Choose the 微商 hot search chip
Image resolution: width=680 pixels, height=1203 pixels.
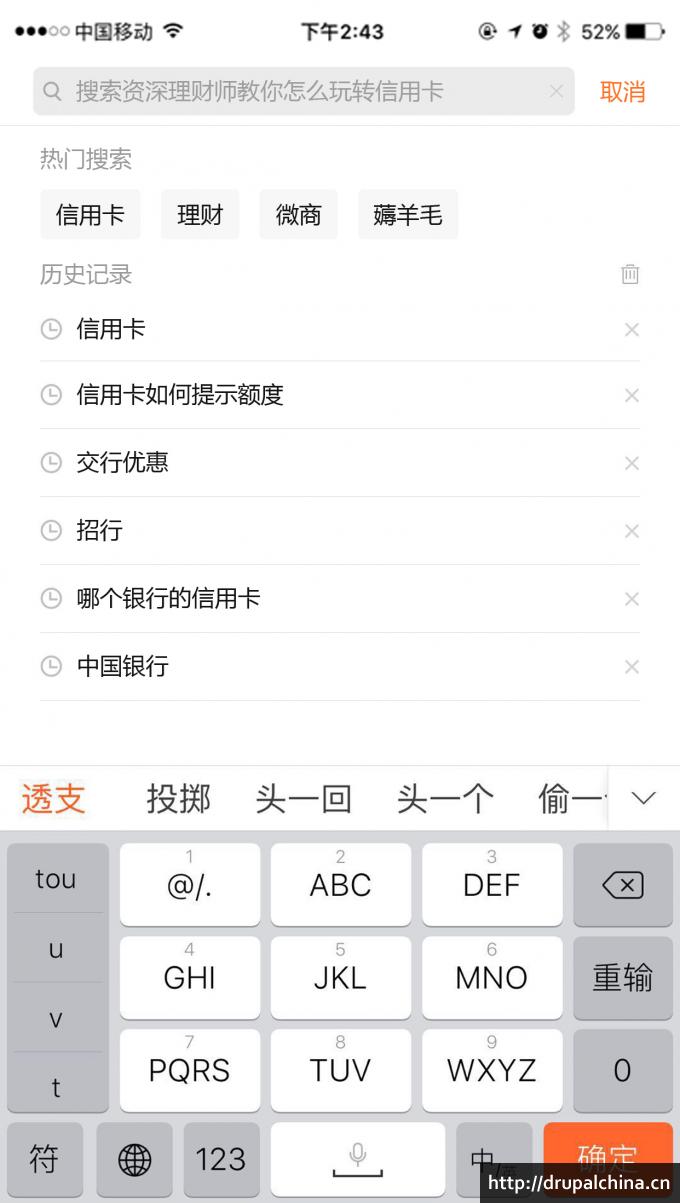(298, 215)
